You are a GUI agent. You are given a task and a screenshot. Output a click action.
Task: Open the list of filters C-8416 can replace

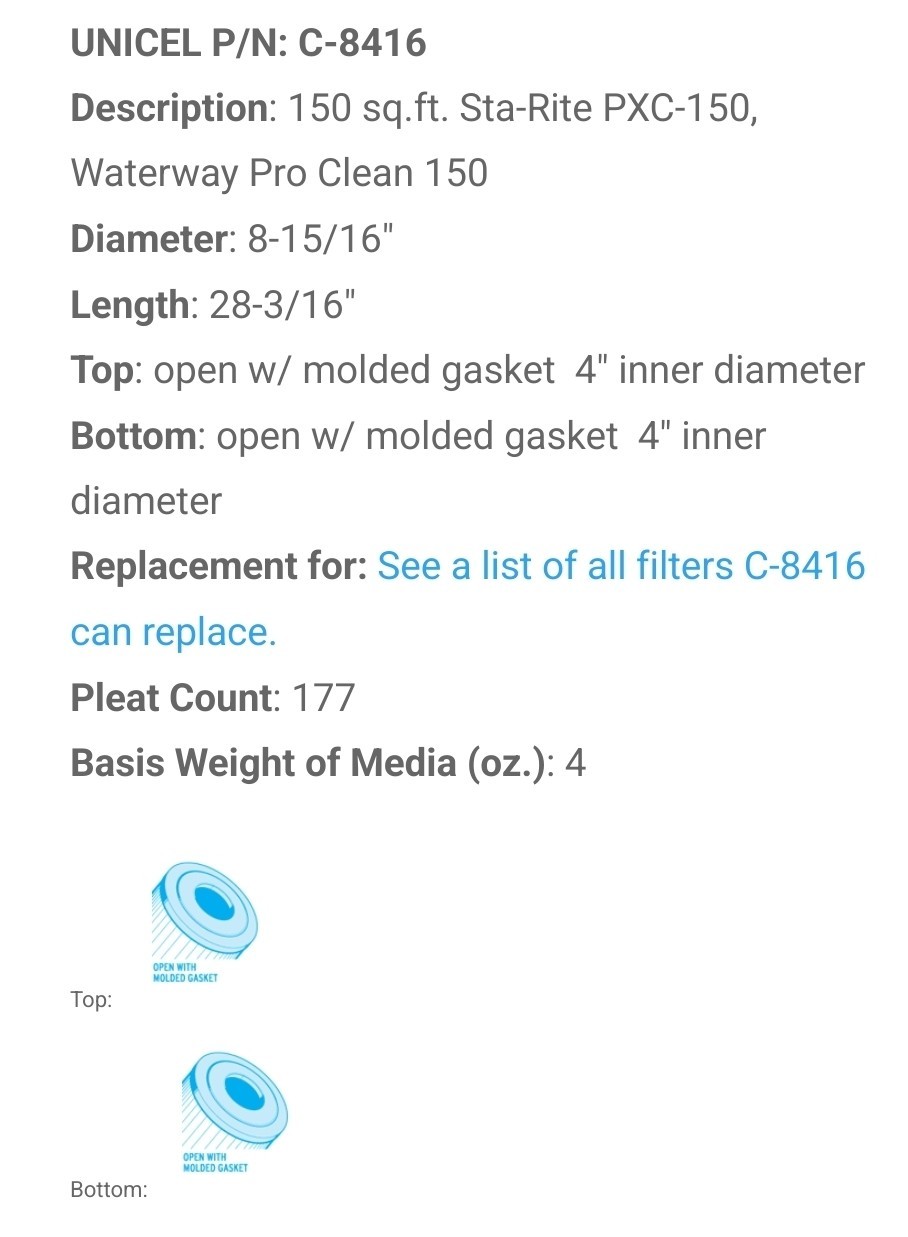point(620,567)
